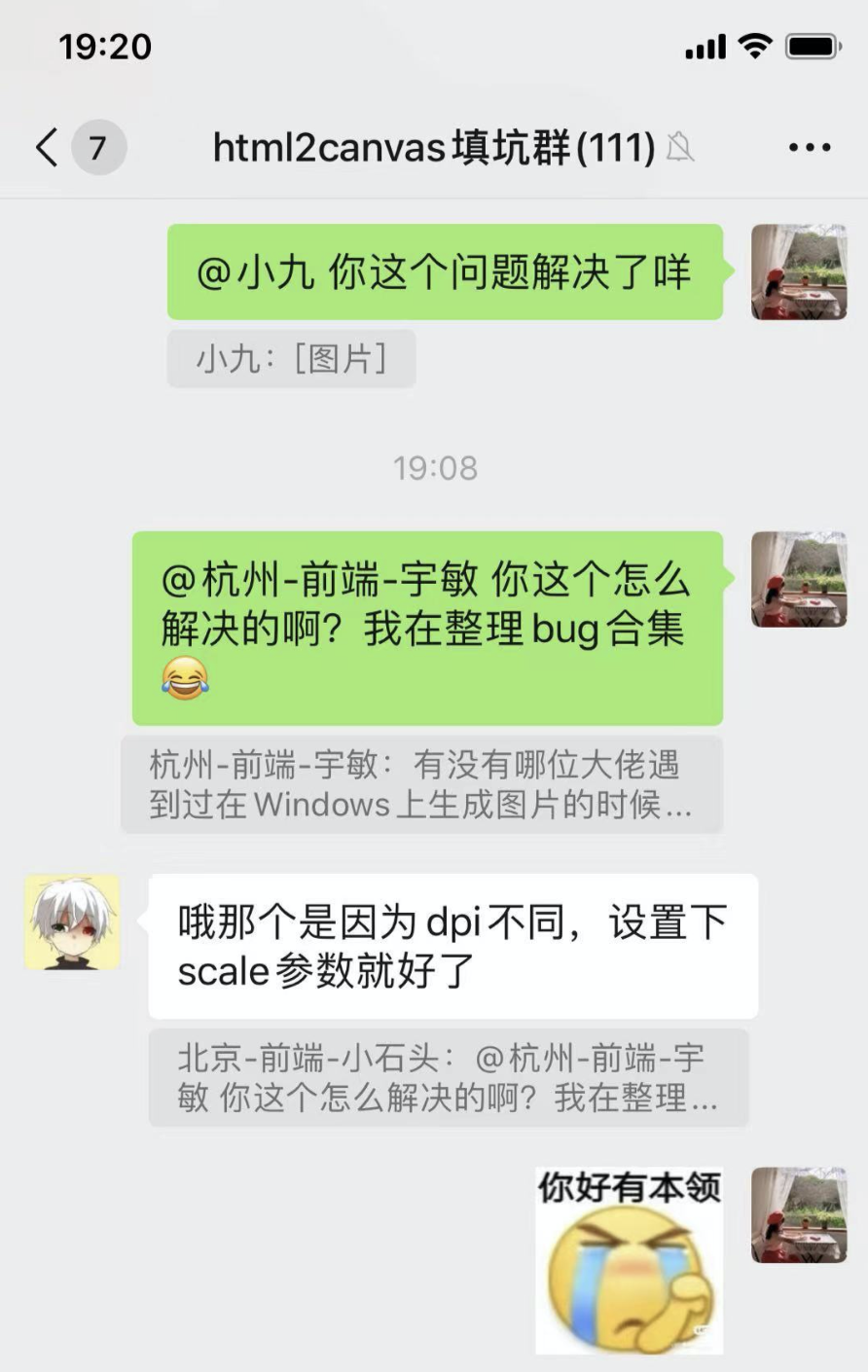Screen dimensions: 868x1372
Task: Open the 你好有本领 crying emoji sticker
Action: [x=629, y=1260]
